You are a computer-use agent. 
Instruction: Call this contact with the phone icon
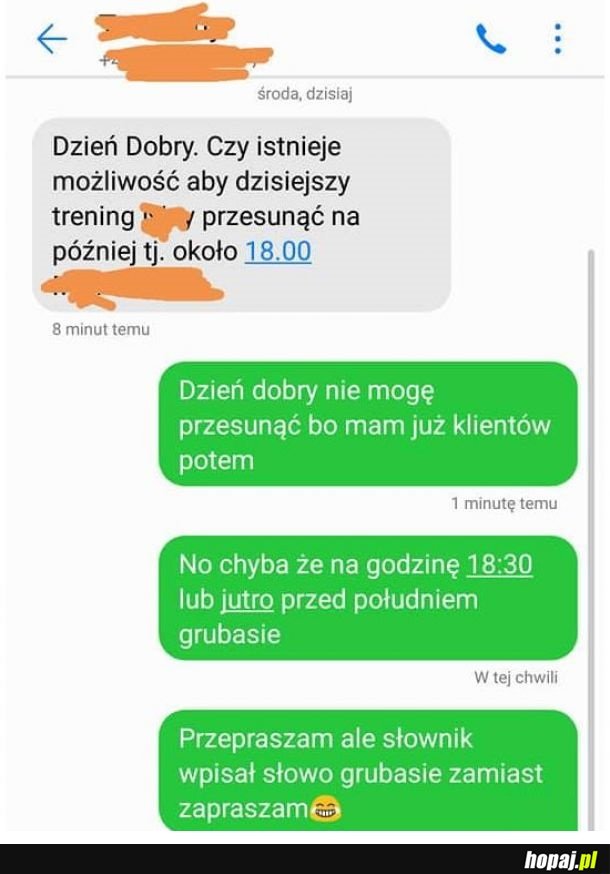click(x=490, y=39)
